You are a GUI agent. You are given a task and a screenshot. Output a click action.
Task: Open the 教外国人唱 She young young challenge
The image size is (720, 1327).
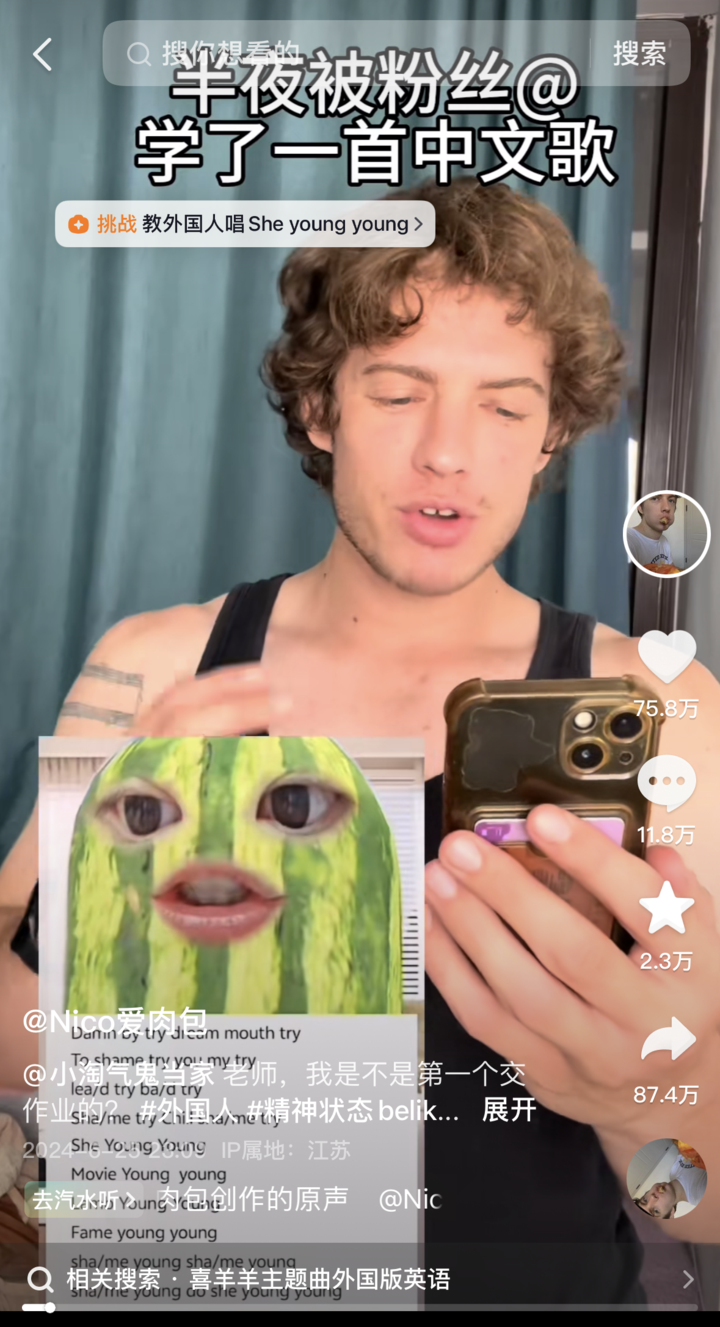pyautogui.click(x=245, y=224)
